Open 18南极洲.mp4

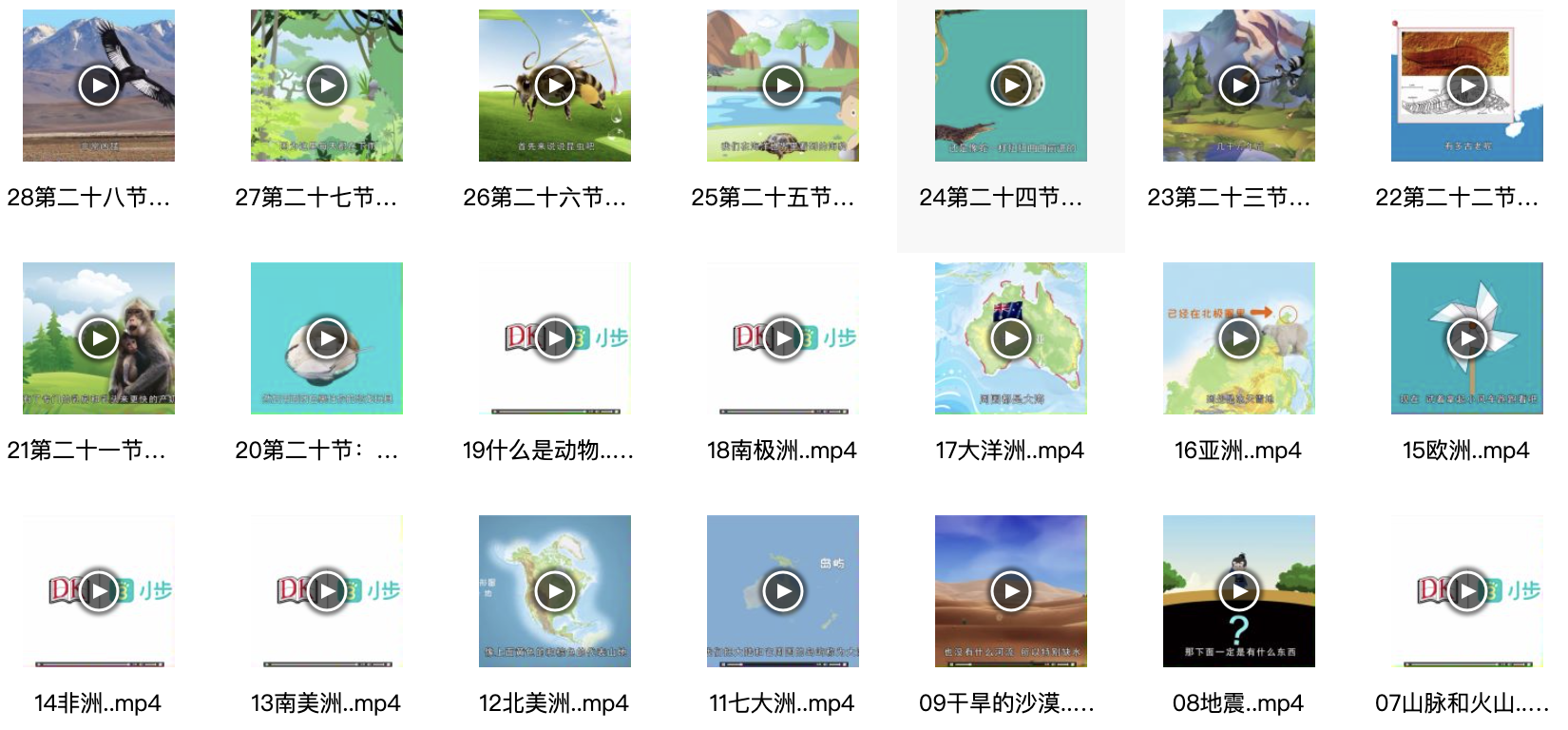pos(783,338)
